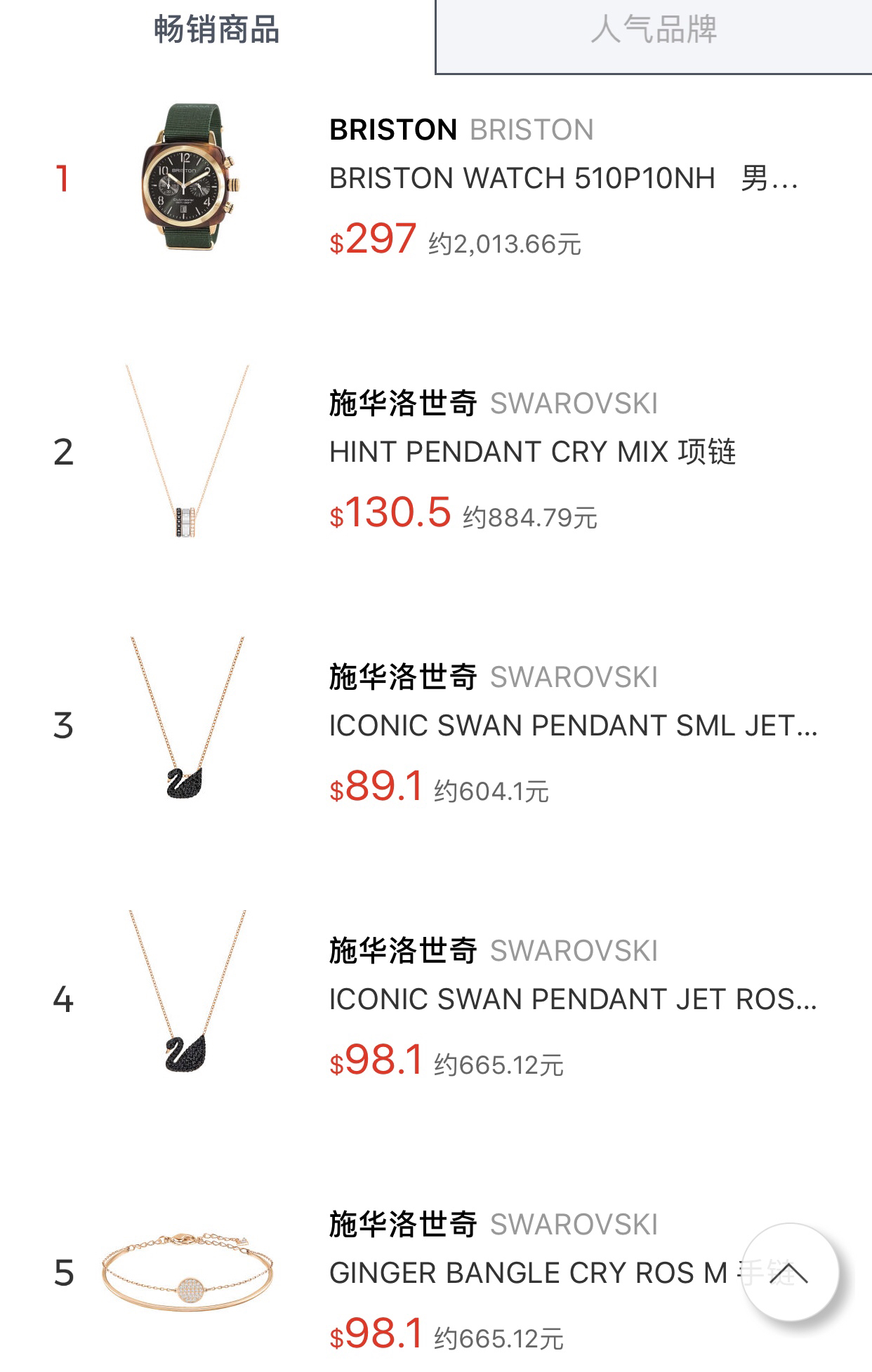Image resolution: width=872 pixels, height=1372 pixels.
Task: View ICONIC SWAN PENDANT JET ROS listing
Action: pyautogui.click(x=572, y=1000)
